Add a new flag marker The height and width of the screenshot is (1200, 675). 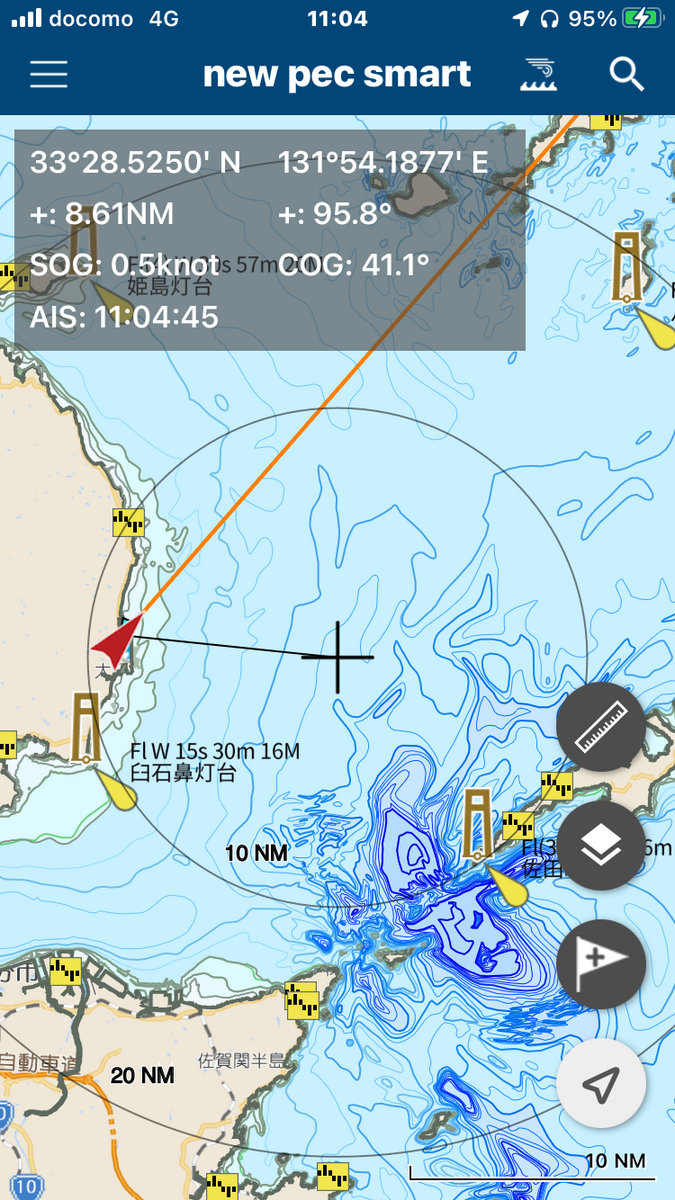tap(600, 965)
